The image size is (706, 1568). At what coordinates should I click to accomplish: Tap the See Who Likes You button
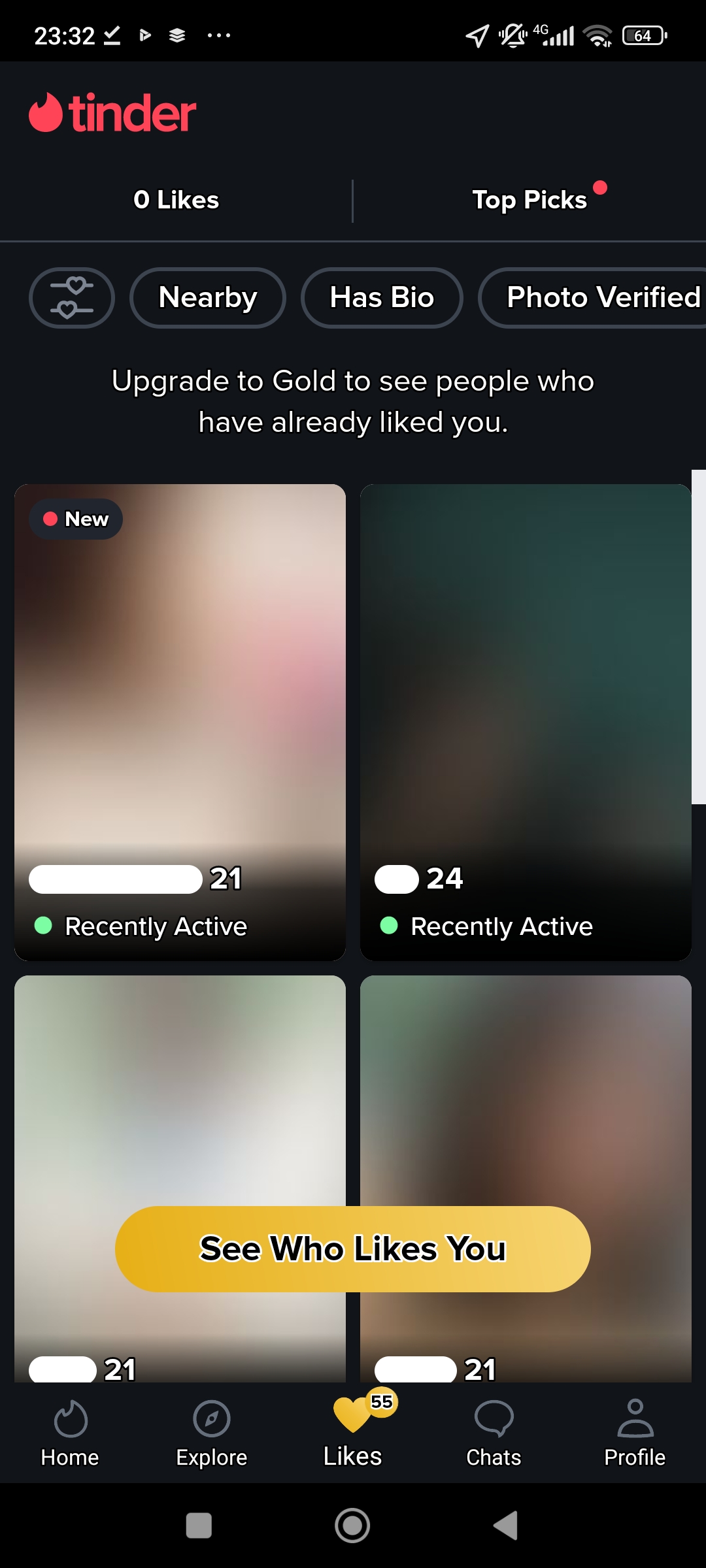click(x=353, y=1249)
